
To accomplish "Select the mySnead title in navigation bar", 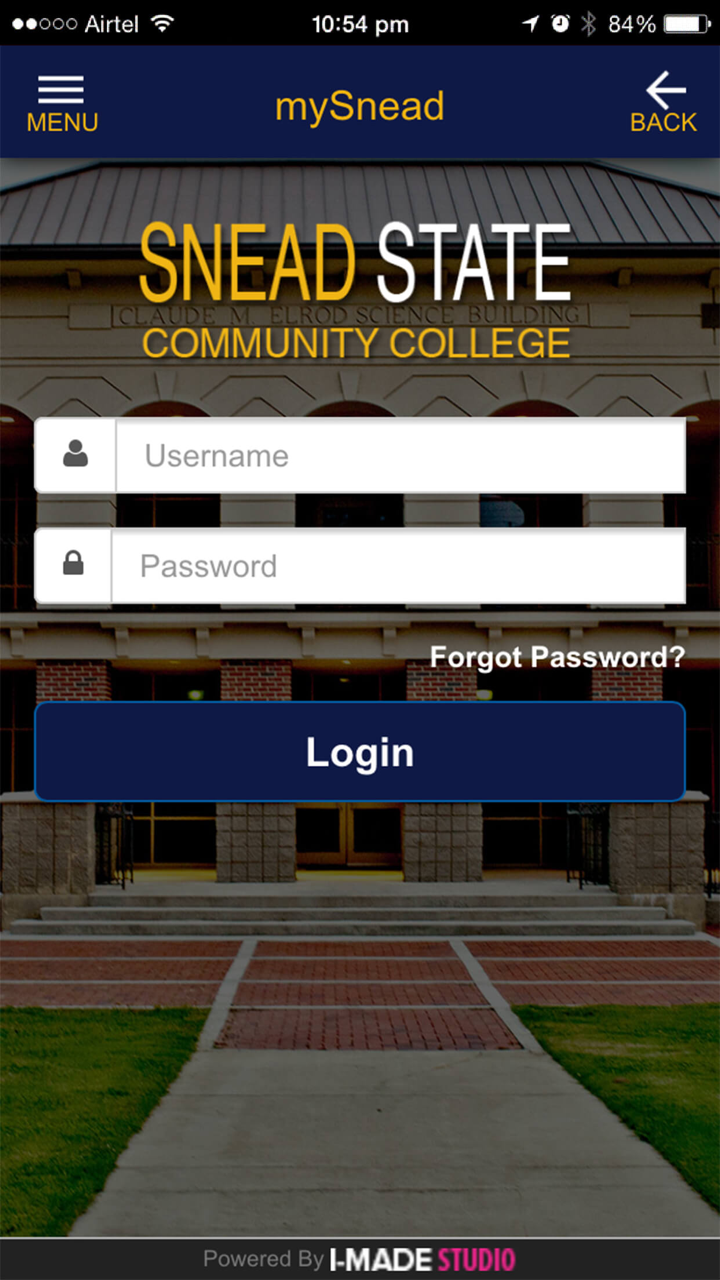I will (359, 106).
